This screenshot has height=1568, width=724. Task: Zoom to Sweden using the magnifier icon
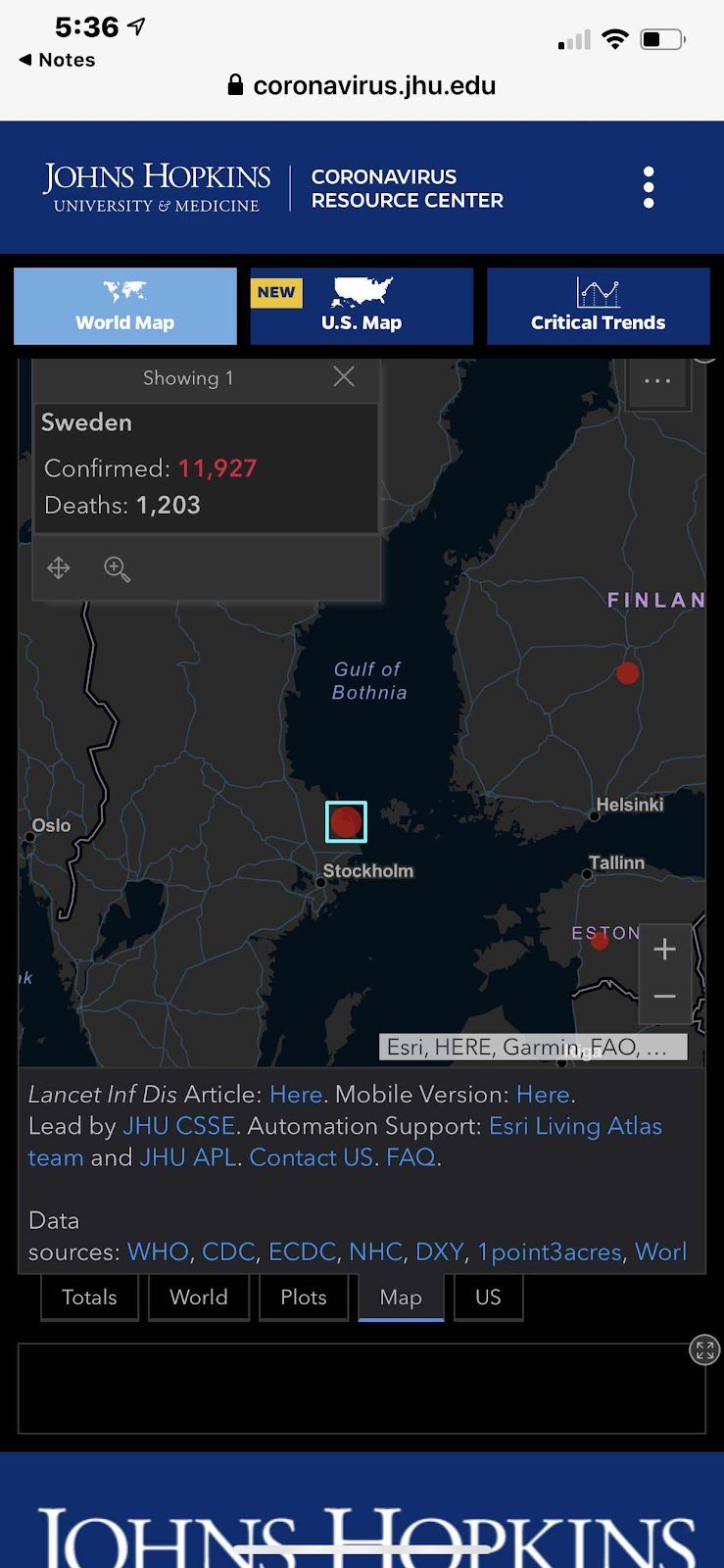tap(117, 568)
